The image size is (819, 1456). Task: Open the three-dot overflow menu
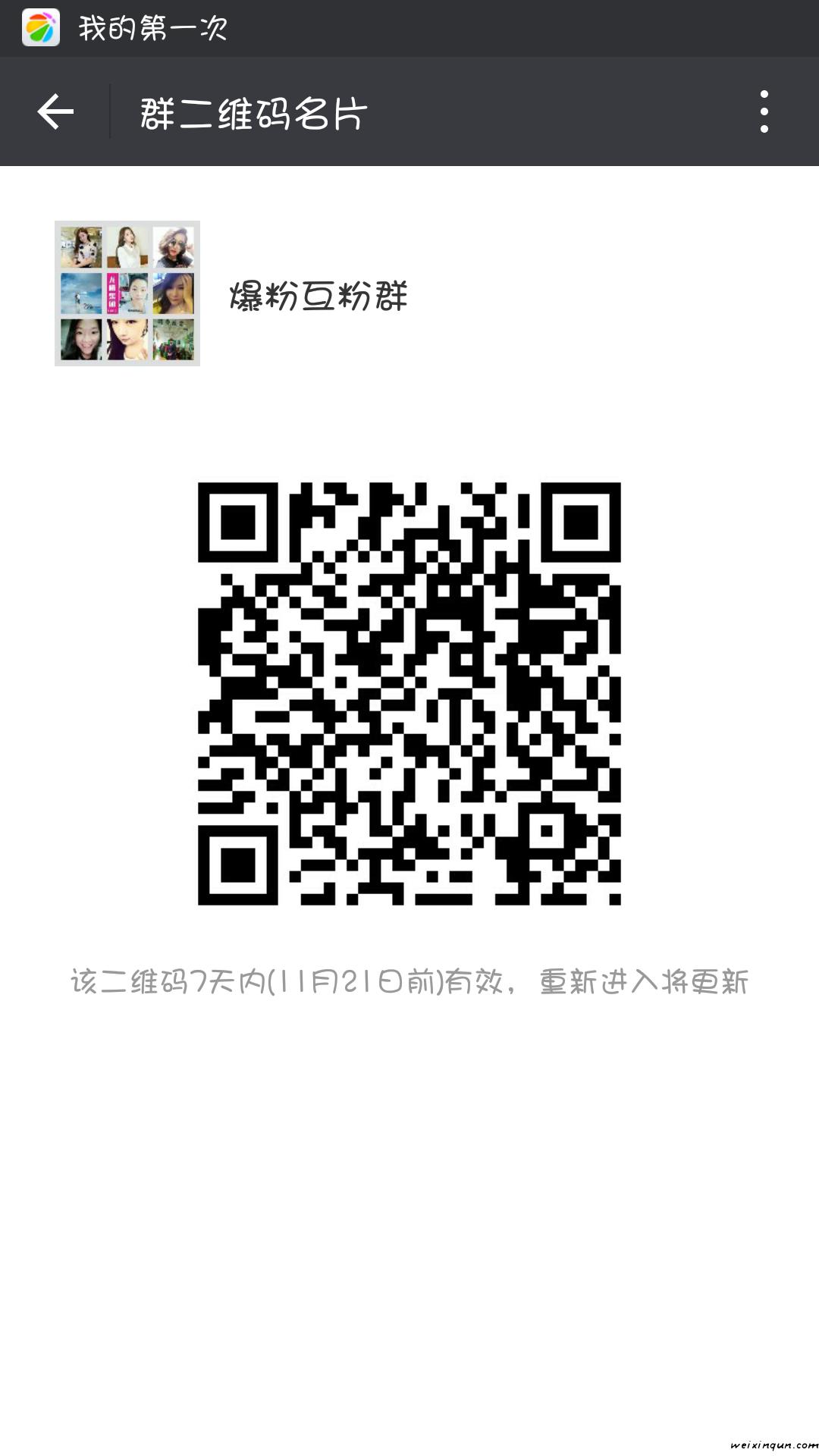coord(764,112)
